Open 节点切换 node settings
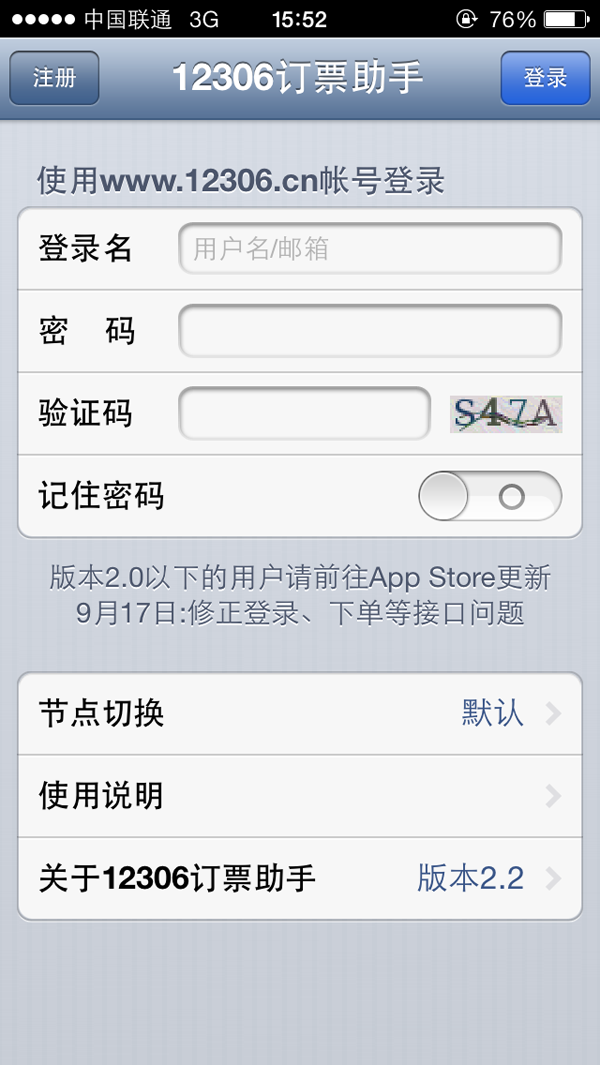600x1065 pixels. [x=300, y=713]
